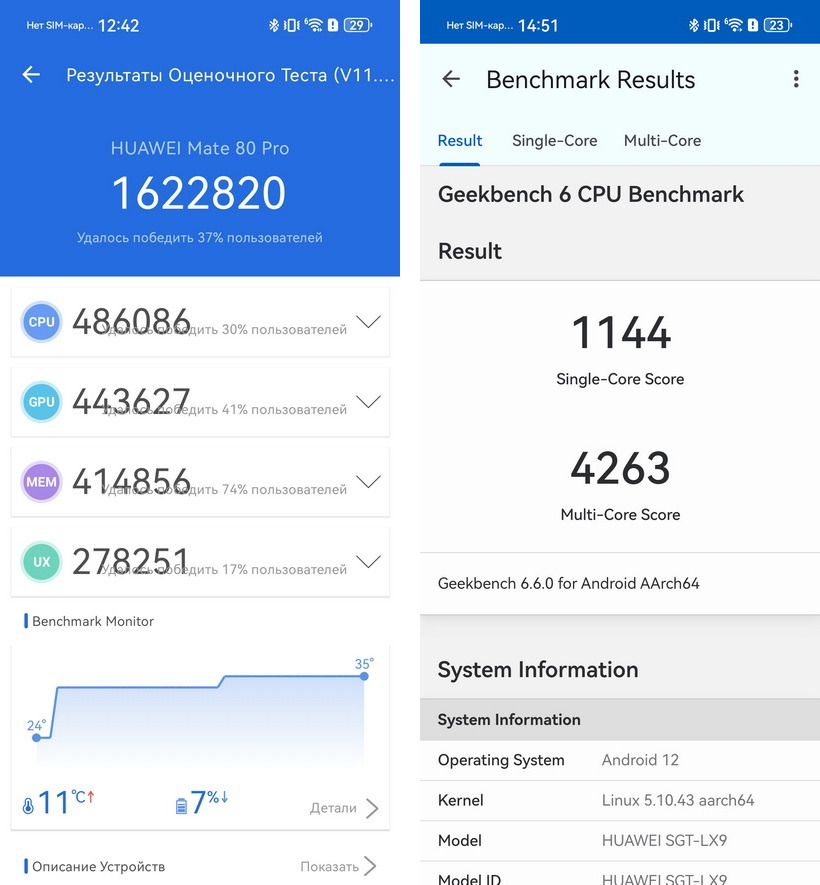Go back from the AnTuTu results screen
820x885 pixels.
31,74
